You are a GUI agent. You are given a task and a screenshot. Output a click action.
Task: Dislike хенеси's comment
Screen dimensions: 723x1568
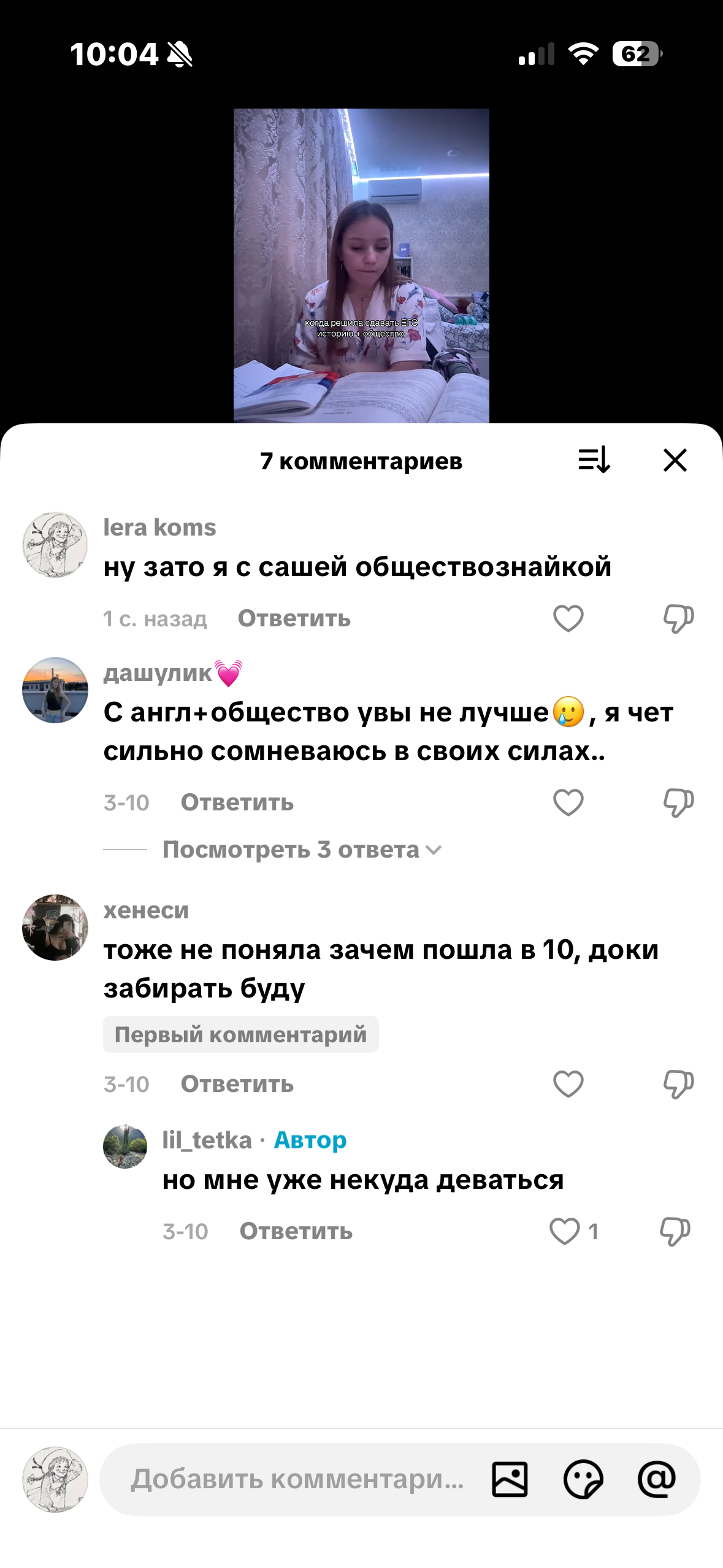(678, 1084)
